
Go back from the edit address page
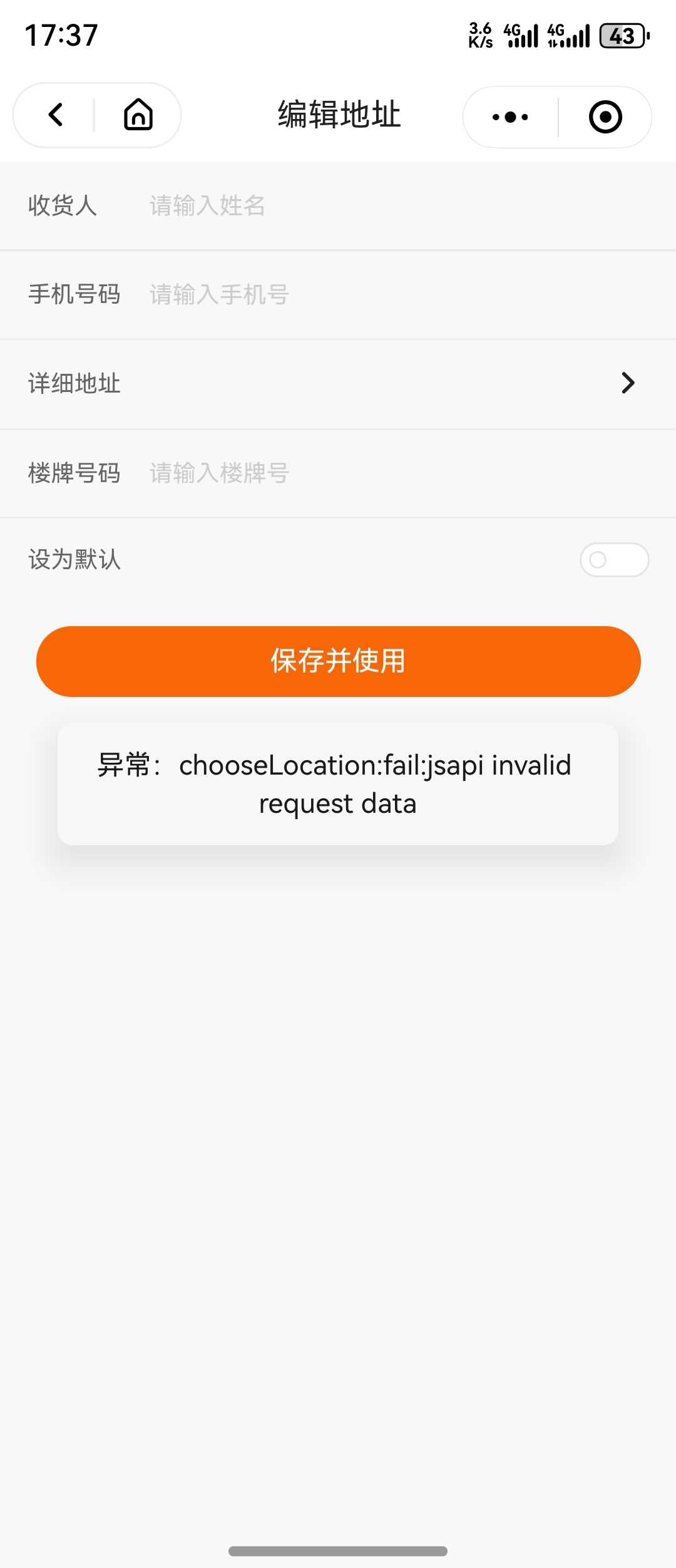[56, 115]
